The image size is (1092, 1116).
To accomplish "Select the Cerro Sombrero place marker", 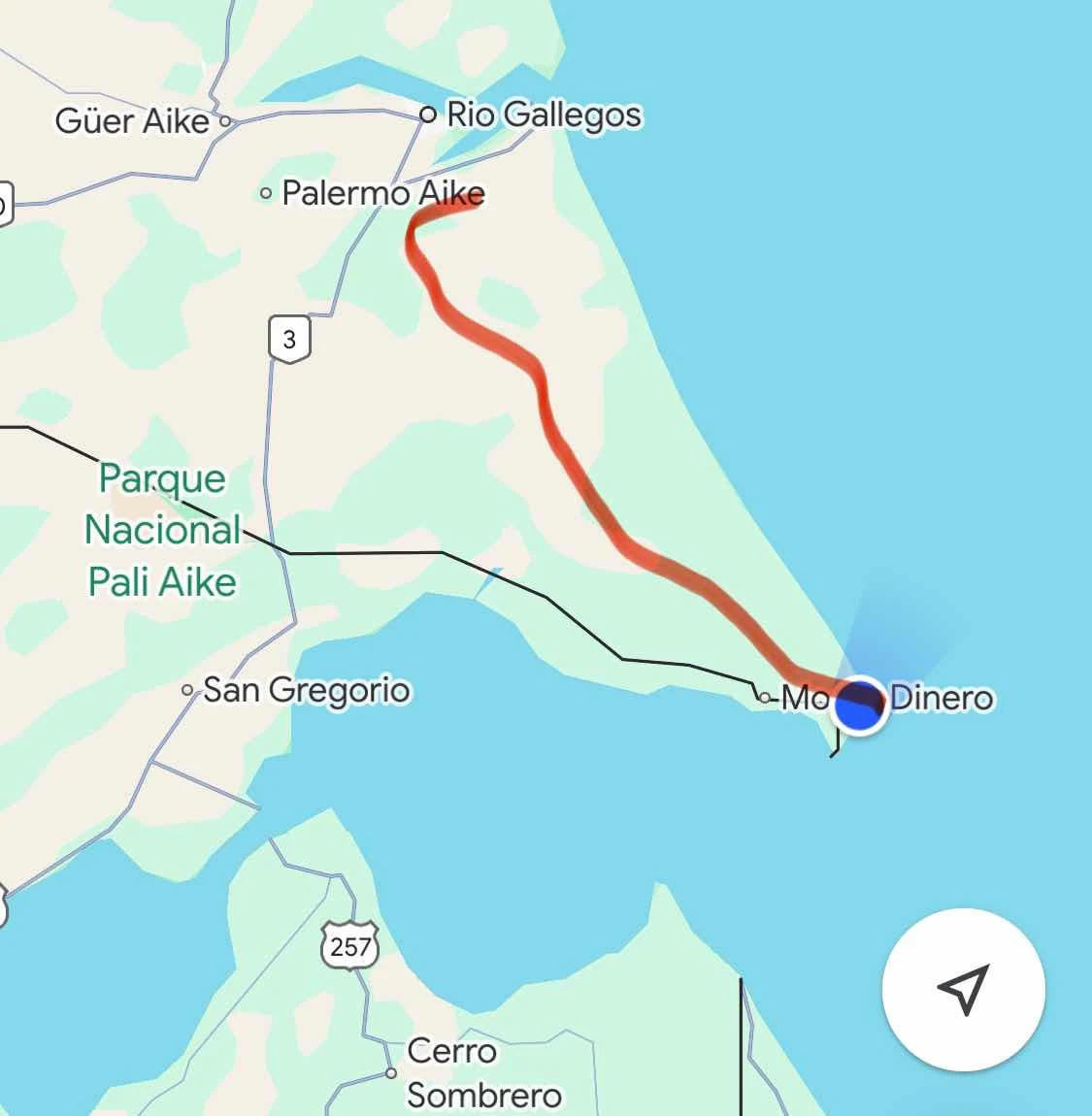I will point(391,1072).
